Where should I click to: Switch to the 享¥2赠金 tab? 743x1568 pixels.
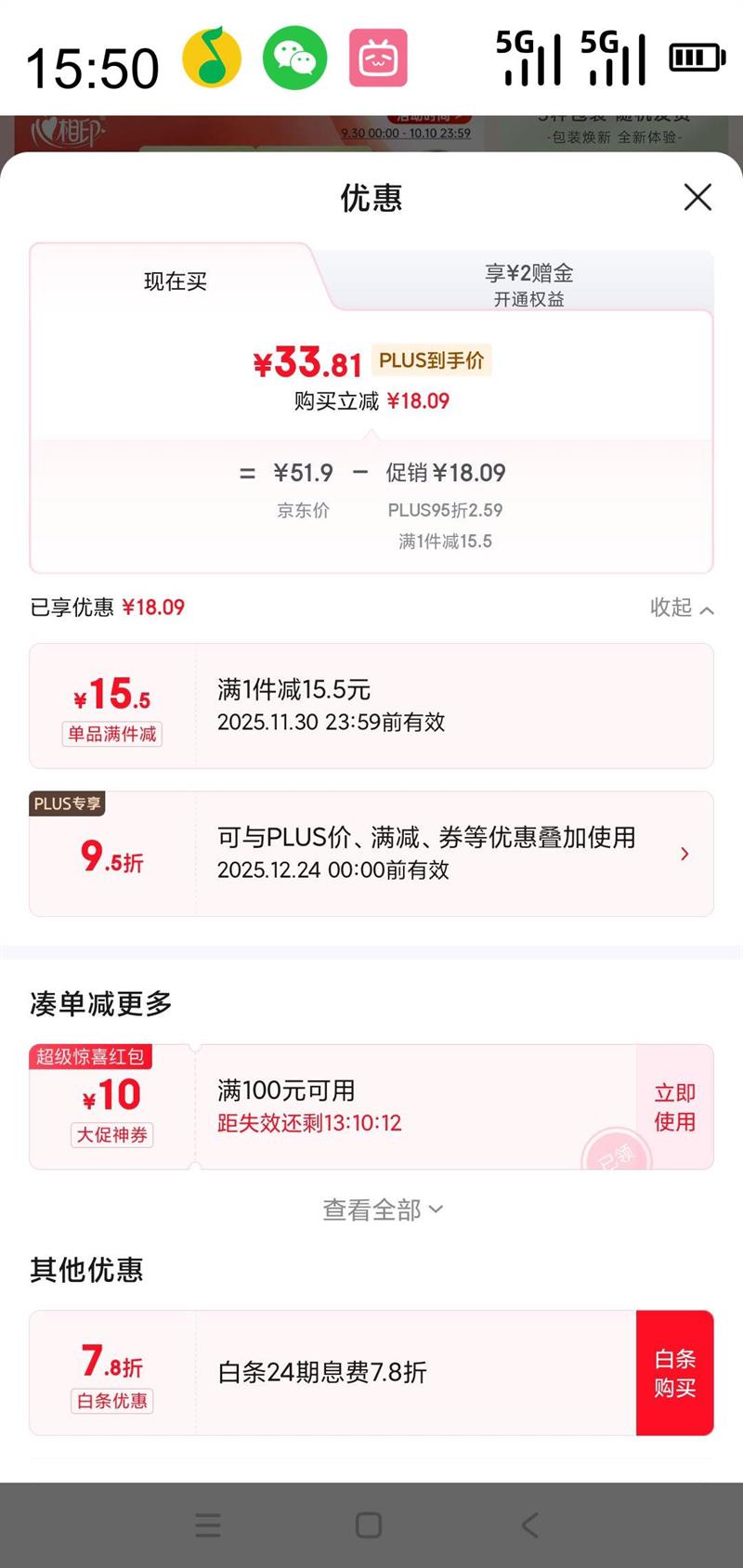[x=528, y=284]
